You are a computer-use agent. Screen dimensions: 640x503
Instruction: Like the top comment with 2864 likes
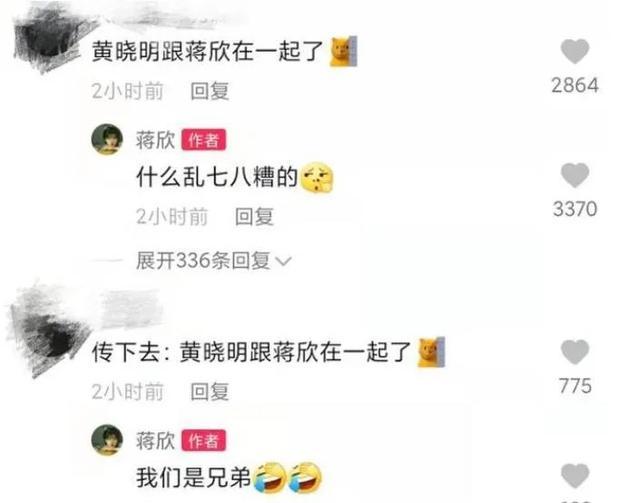[574, 53]
